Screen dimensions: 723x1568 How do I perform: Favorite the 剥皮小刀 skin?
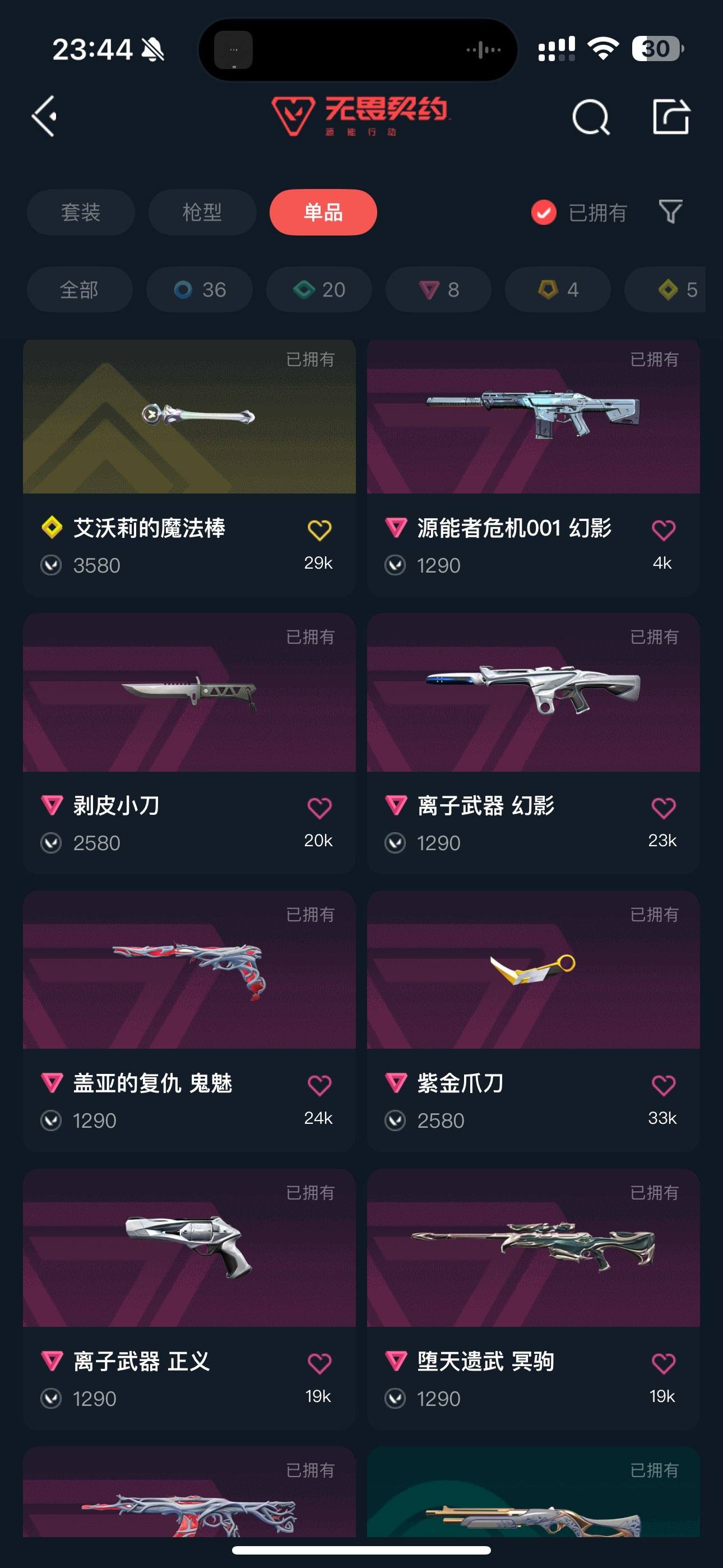319,807
